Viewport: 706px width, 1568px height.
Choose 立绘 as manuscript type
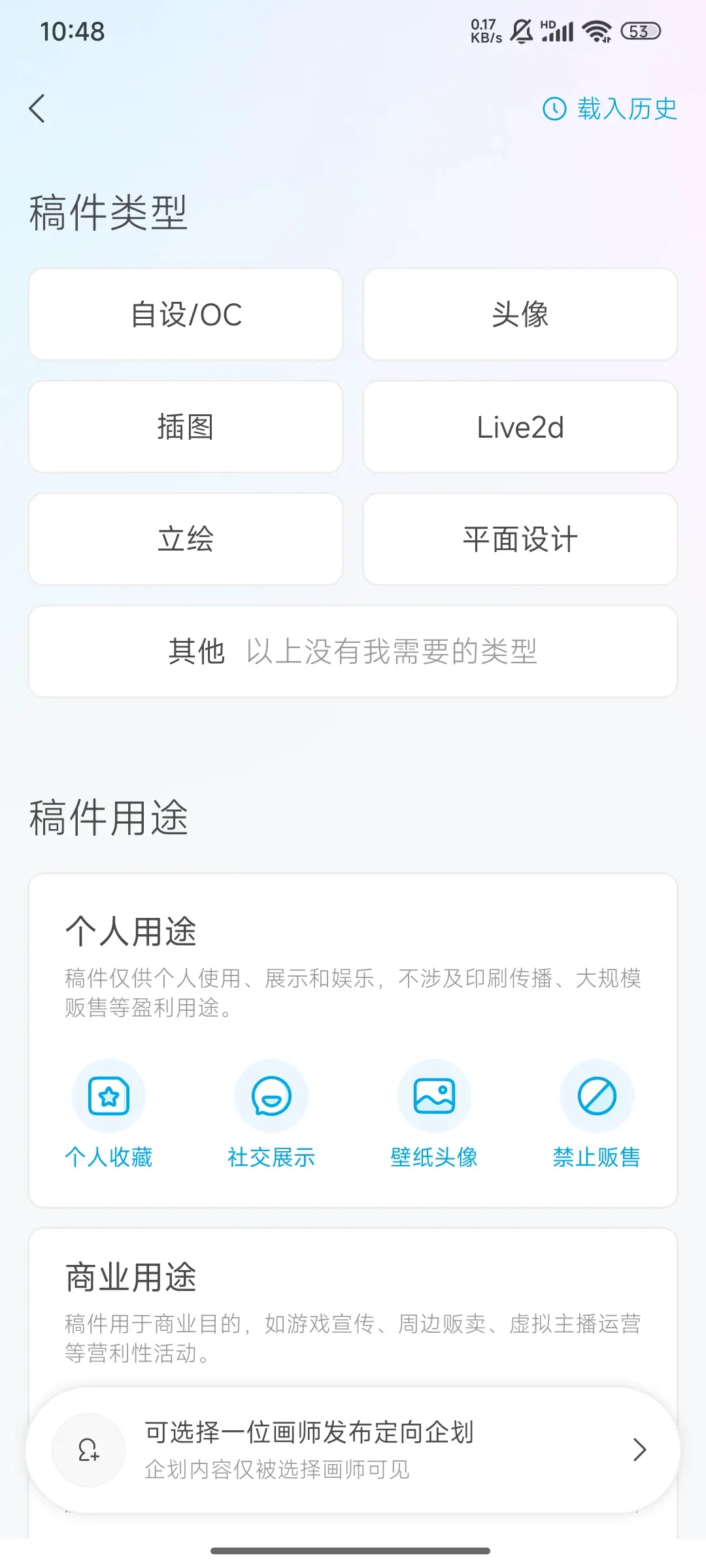[x=186, y=539]
